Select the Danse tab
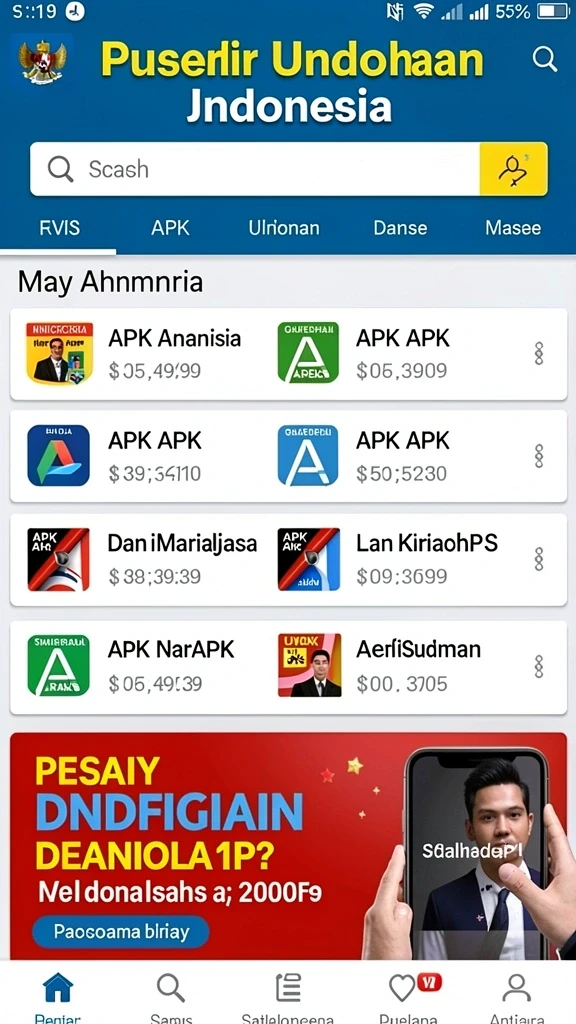The height and width of the screenshot is (1024, 576). tap(400, 228)
